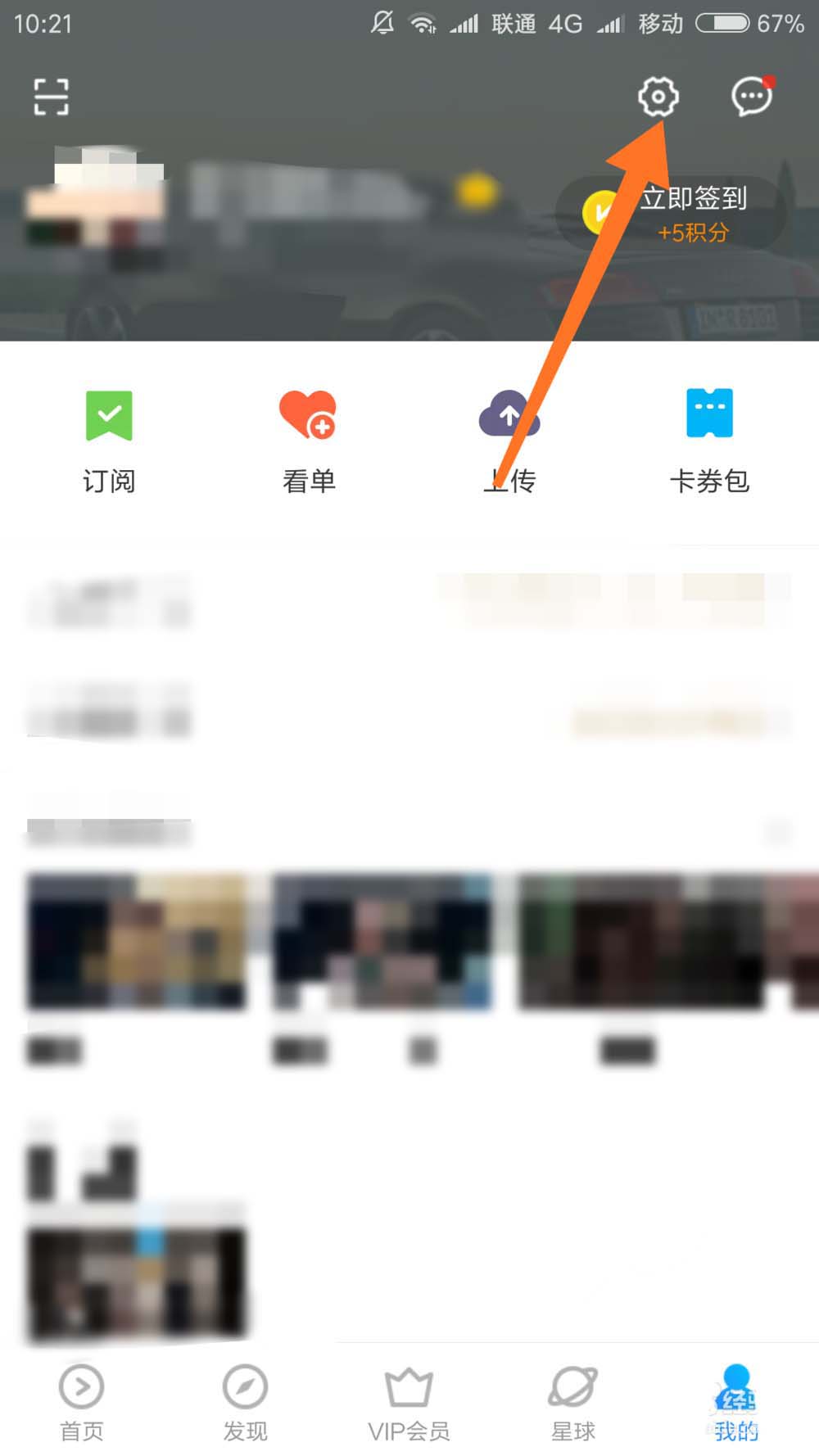
Task: Switch to the VIP会员 tab
Action: point(409,1402)
